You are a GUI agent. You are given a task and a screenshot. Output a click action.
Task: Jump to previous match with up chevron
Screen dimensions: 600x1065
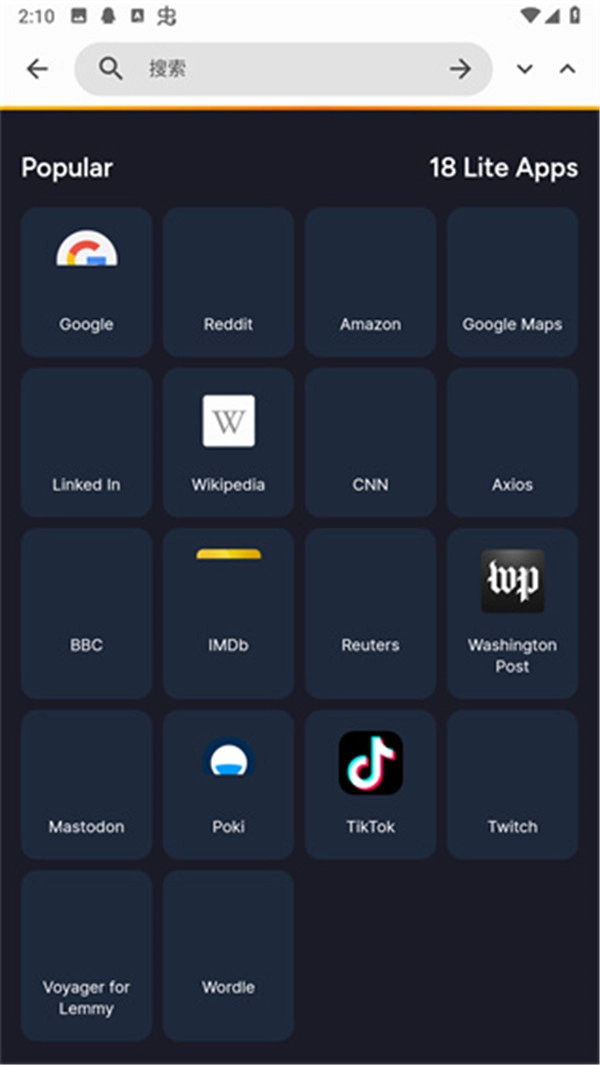pyautogui.click(x=567, y=69)
